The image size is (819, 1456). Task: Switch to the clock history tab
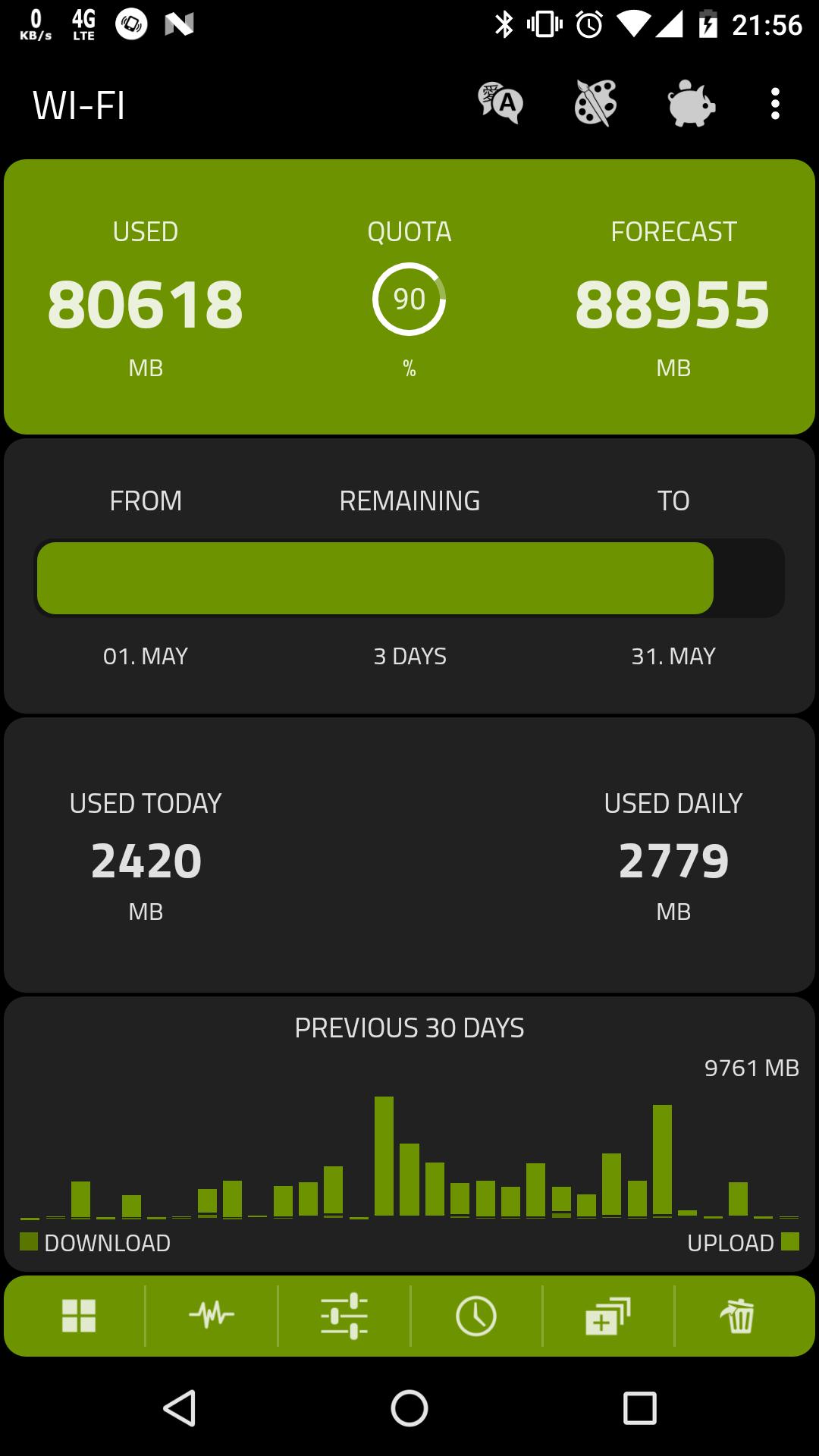coord(476,1316)
